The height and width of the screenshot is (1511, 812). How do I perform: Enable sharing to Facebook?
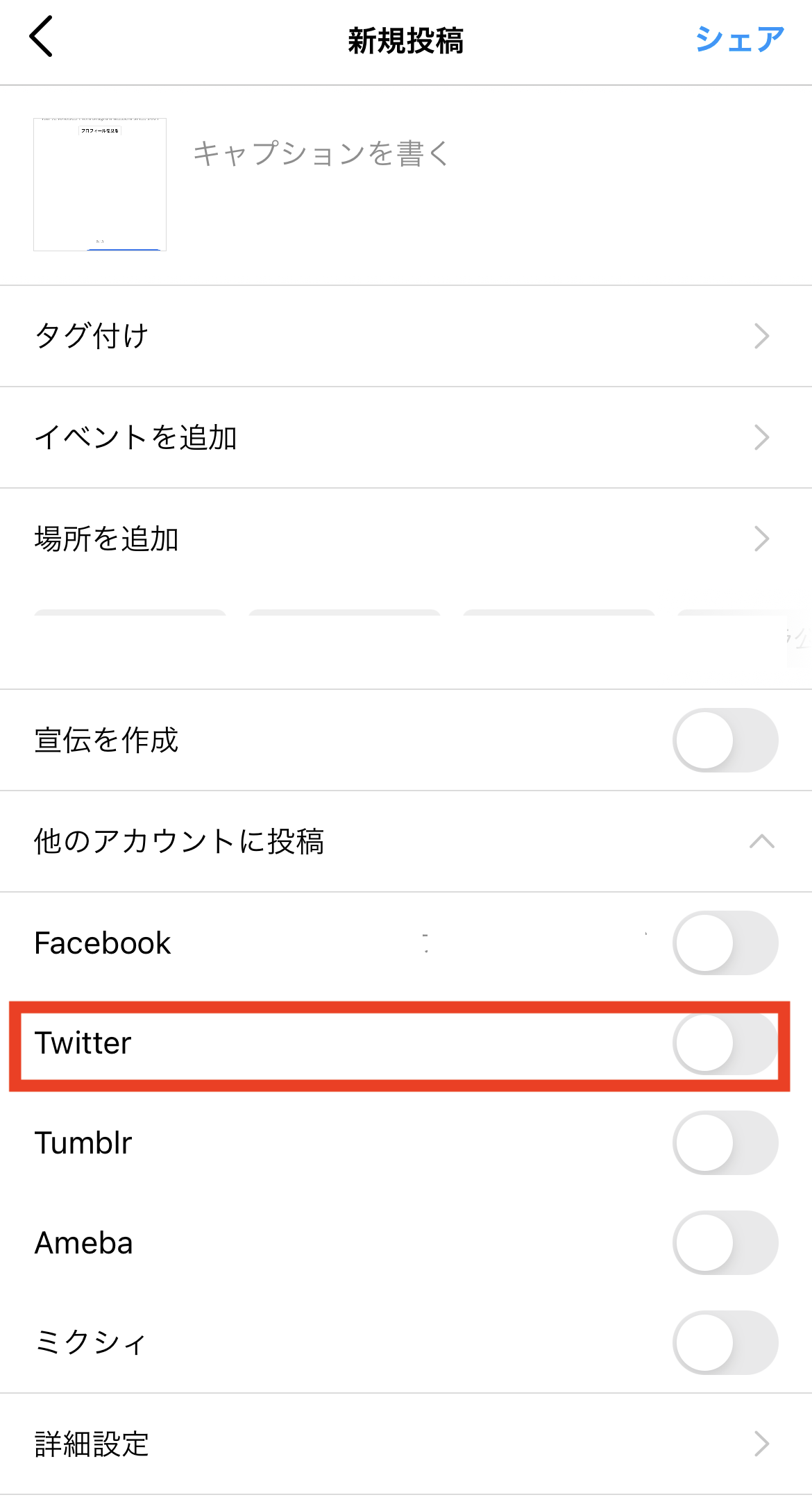click(725, 943)
